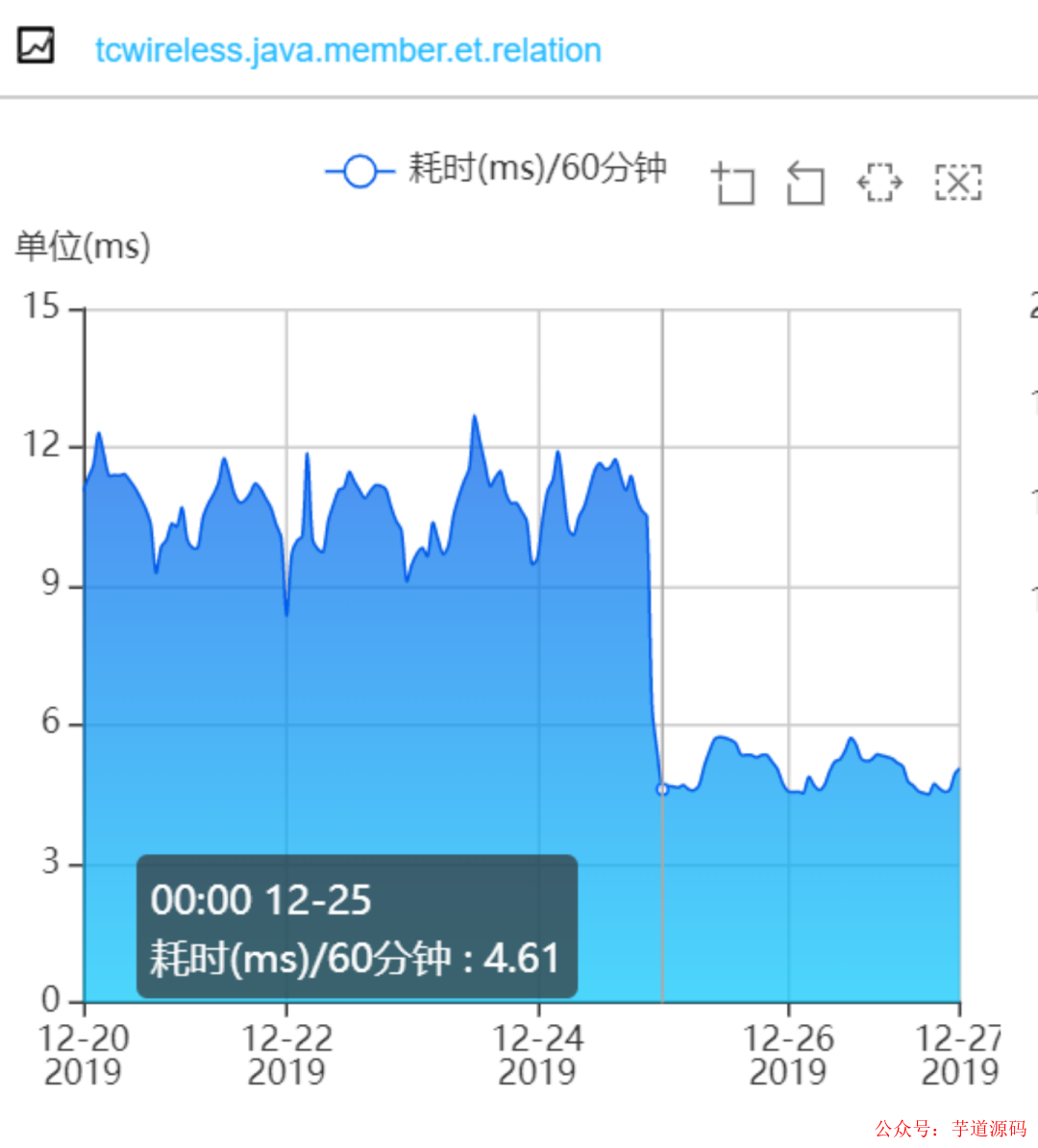Click the tooltip showing 00:00 12-25
The height and width of the screenshot is (1148, 1038).
[356, 925]
